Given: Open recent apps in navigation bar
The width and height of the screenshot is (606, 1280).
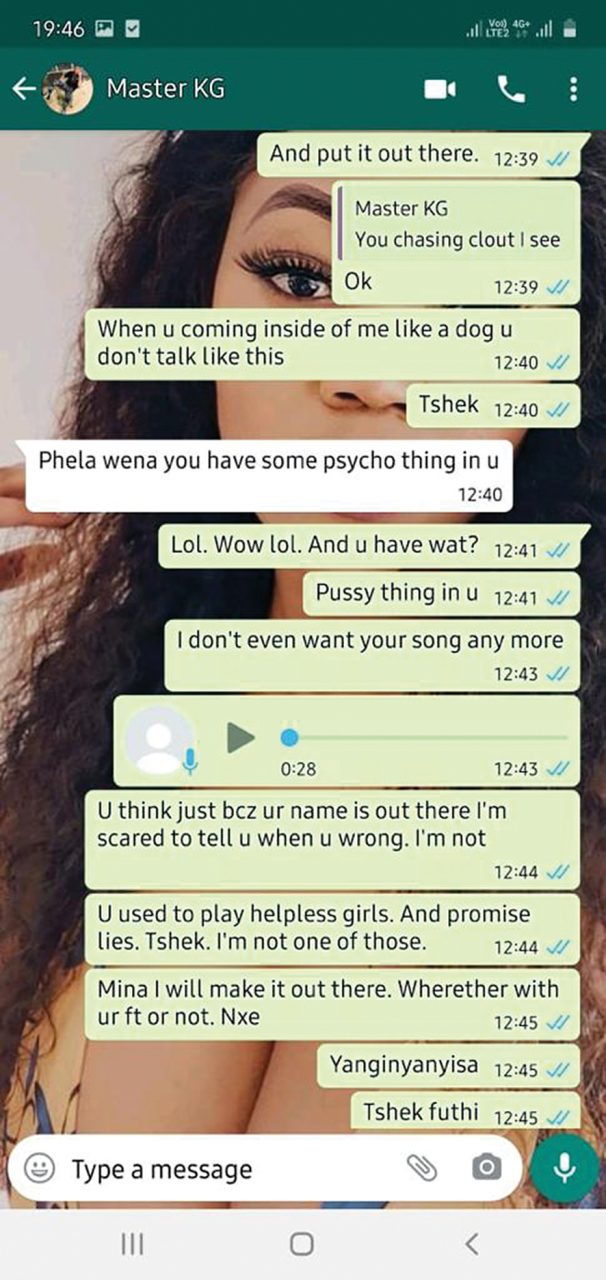Looking at the screenshot, I should click(x=132, y=1243).
